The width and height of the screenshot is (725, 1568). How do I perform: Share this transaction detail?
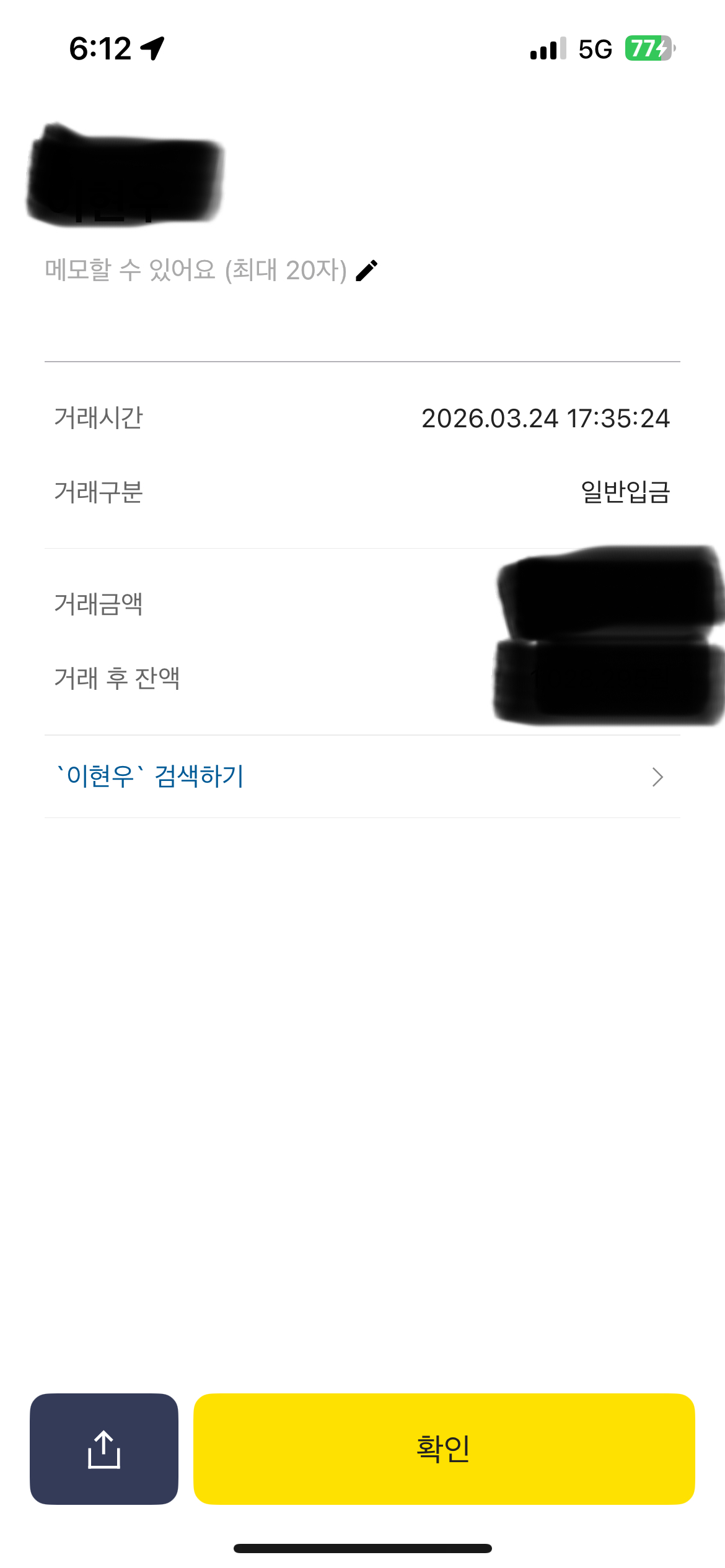coord(104,1448)
